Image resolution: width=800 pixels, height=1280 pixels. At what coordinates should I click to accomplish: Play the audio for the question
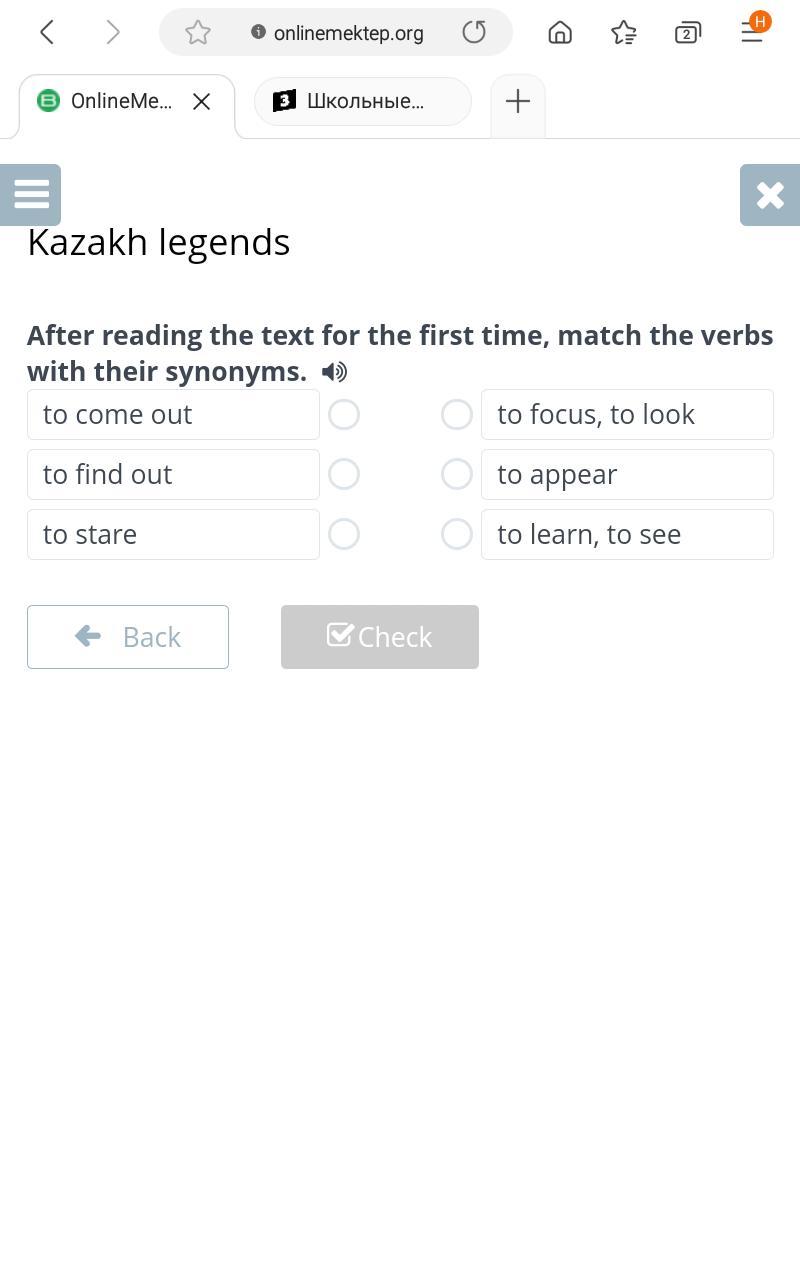coord(334,372)
